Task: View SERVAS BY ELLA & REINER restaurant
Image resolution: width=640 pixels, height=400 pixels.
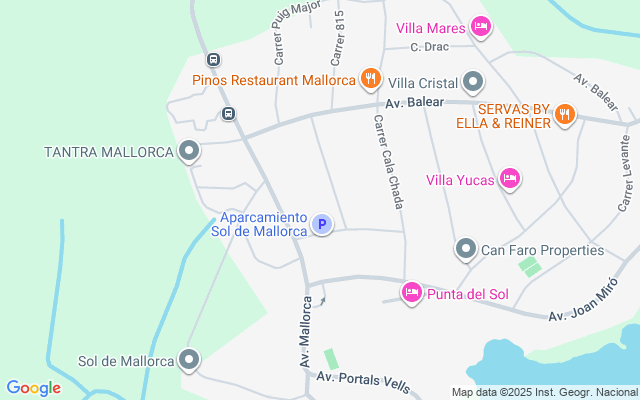Action: [x=564, y=115]
